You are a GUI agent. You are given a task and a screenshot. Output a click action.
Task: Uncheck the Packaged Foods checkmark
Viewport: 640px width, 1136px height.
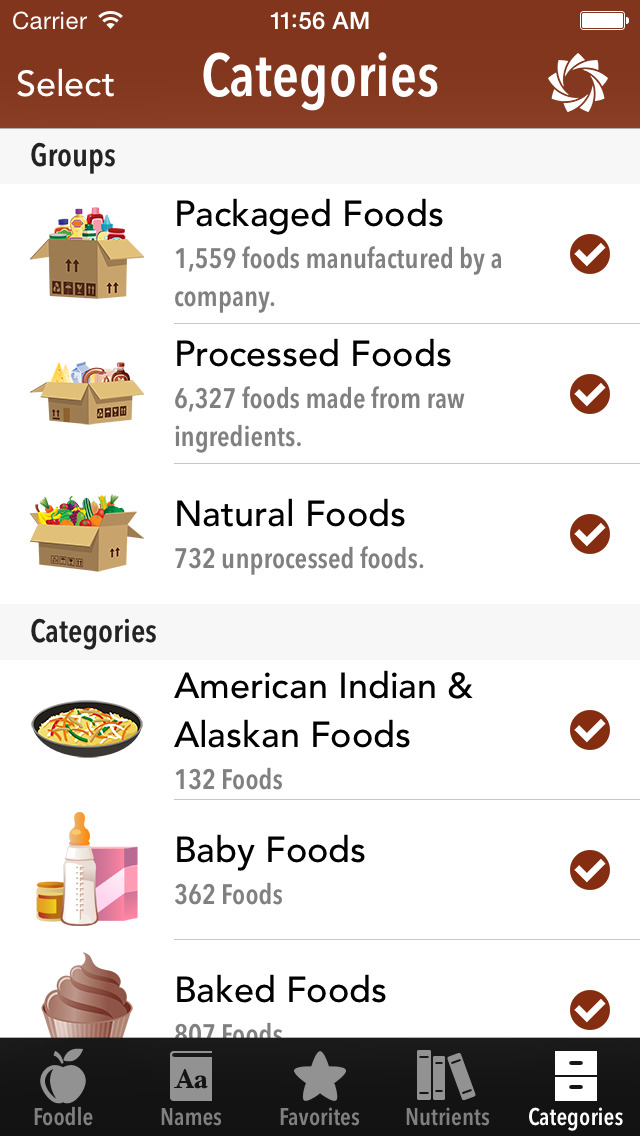click(x=589, y=254)
